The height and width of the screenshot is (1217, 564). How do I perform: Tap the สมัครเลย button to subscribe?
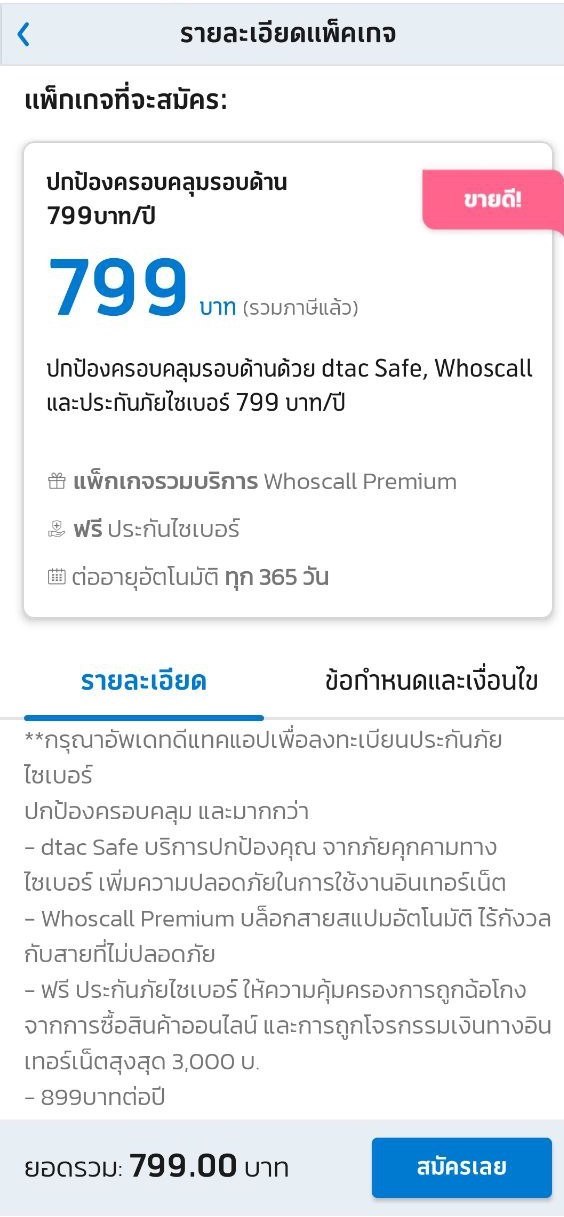pos(462,1167)
